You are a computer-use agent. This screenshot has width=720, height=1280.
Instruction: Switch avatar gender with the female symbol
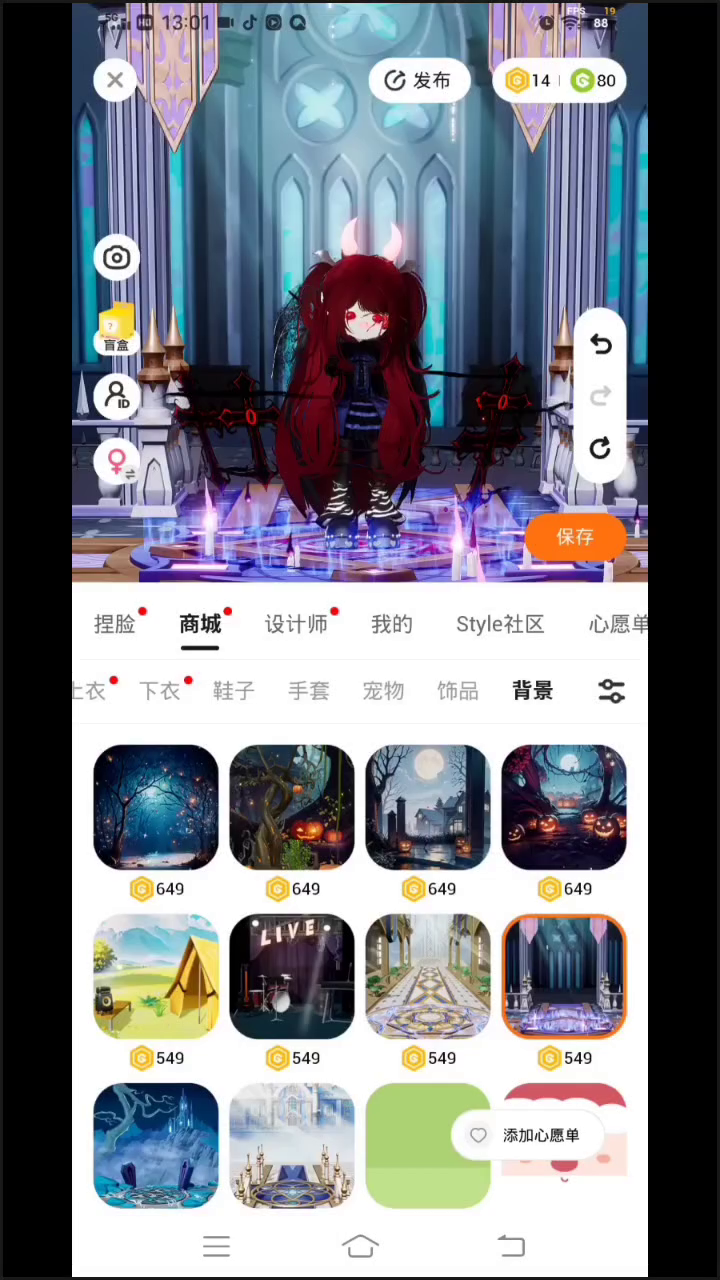(117, 462)
